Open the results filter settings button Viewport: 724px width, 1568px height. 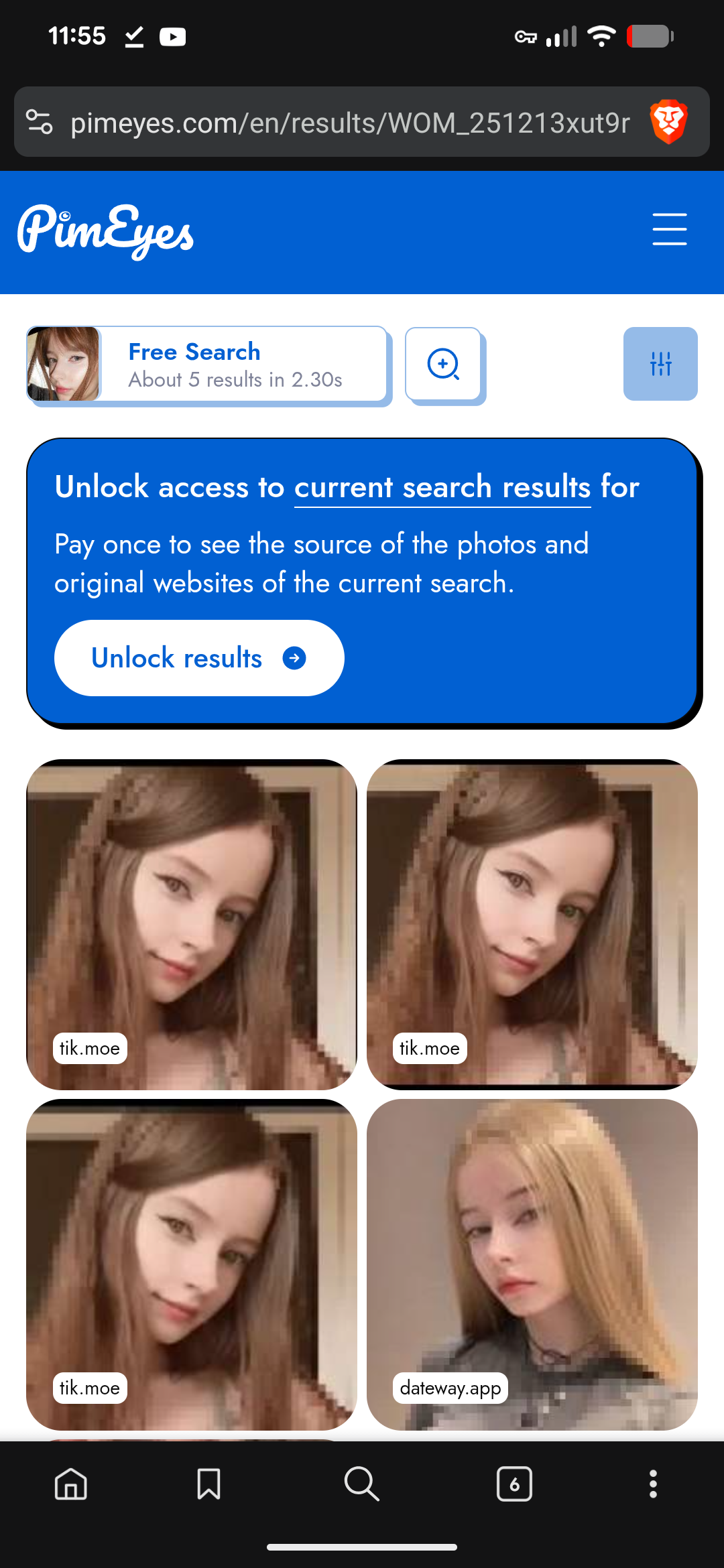(x=660, y=364)
